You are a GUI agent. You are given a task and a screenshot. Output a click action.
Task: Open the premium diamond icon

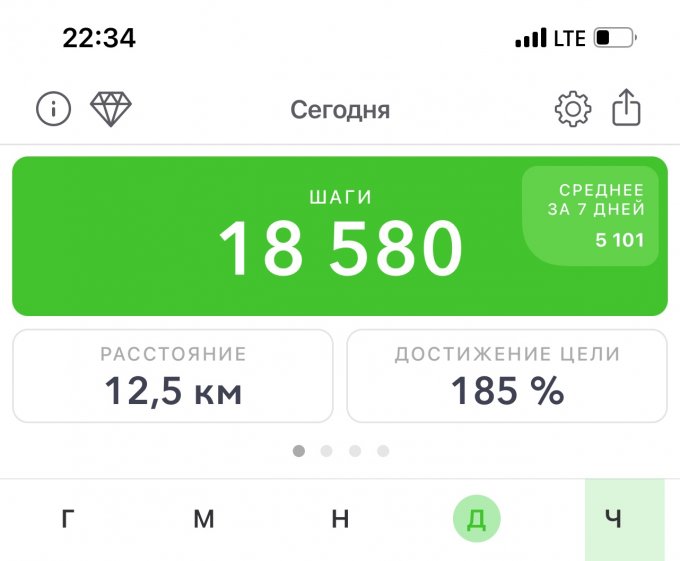(x=111, y=109)
